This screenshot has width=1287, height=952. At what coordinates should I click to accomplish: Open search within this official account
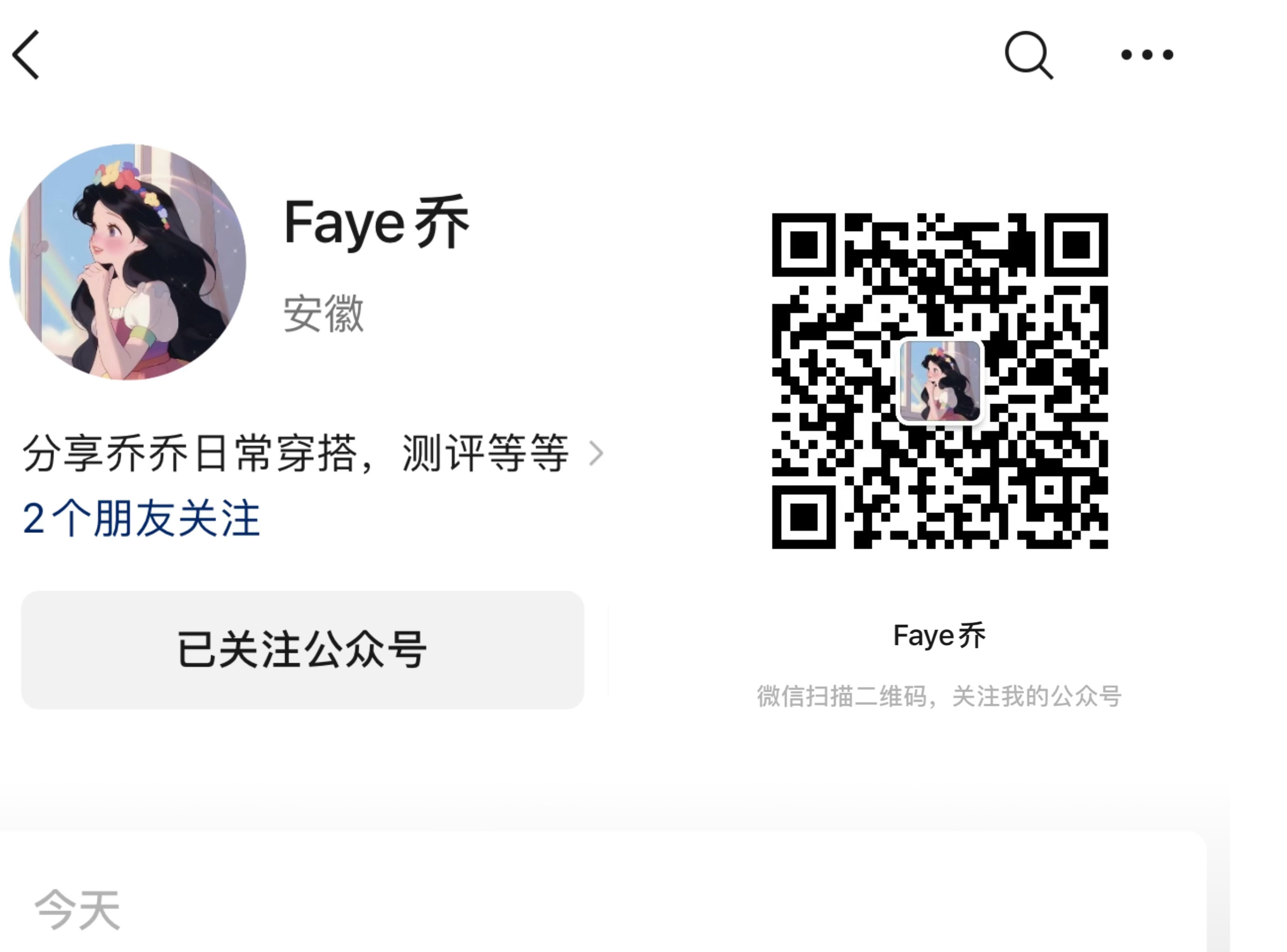point(1028,55)
